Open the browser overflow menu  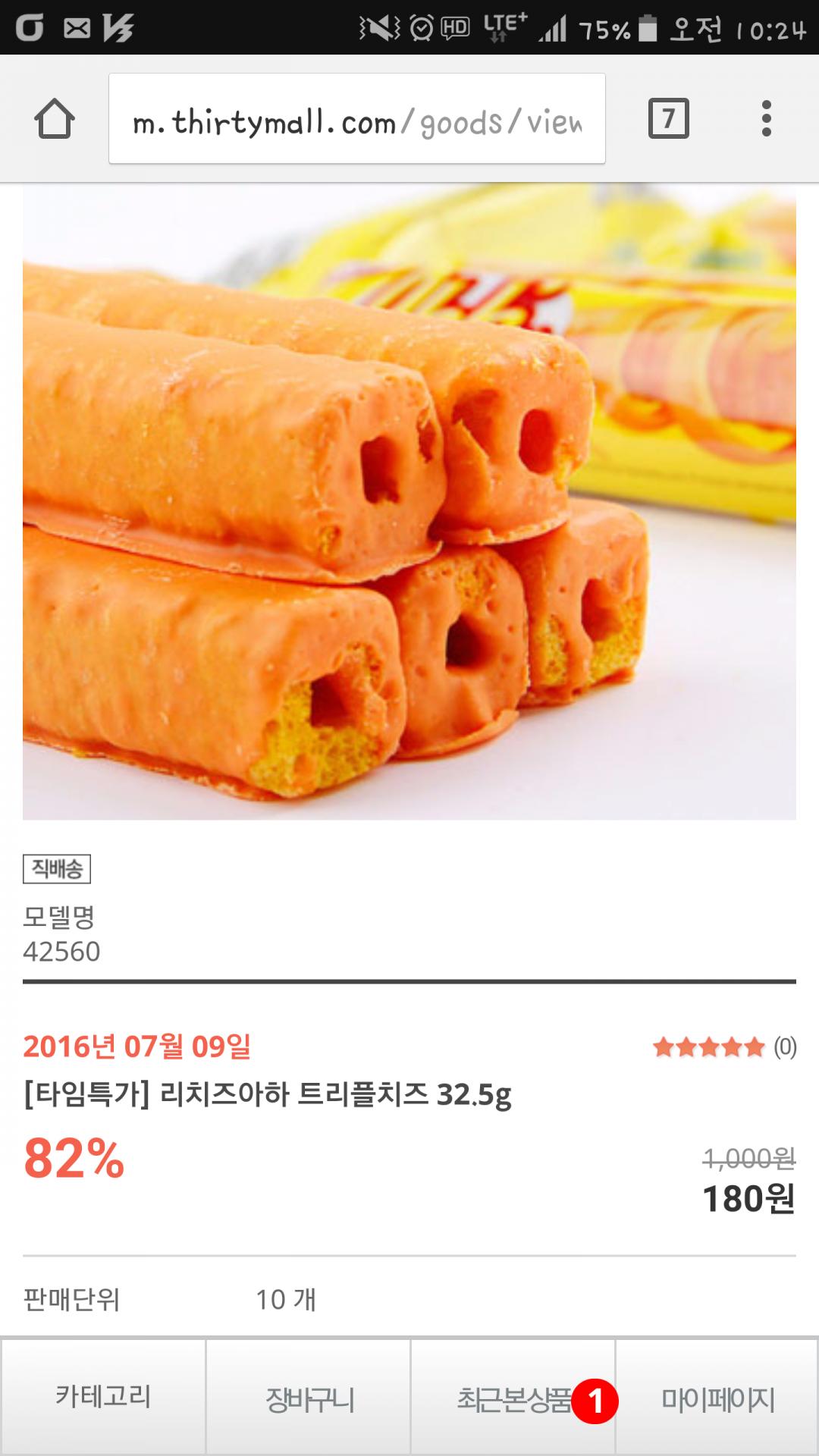click(x=767, y=119)
